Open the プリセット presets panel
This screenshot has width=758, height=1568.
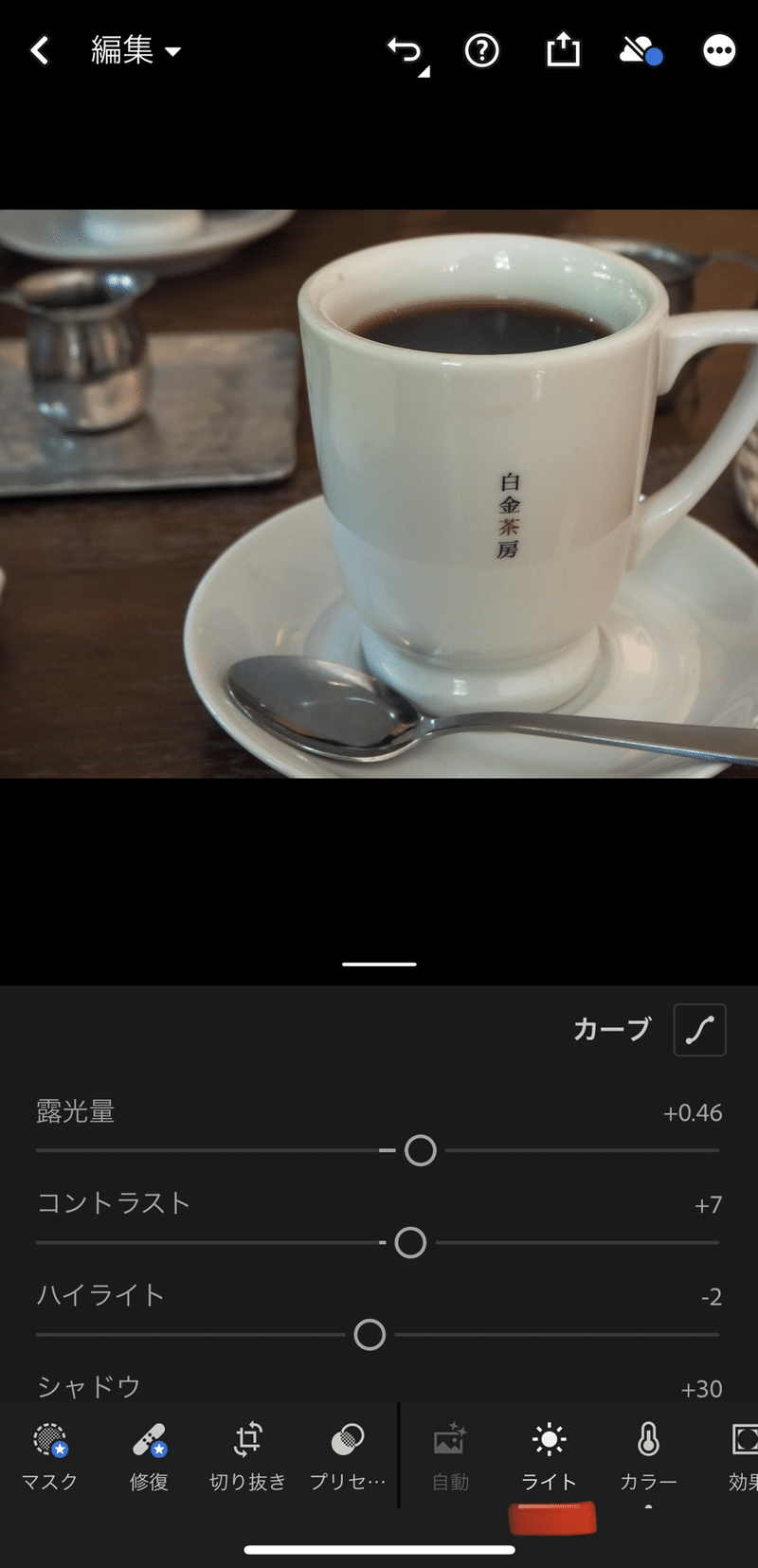click(x=348, y=1456)
